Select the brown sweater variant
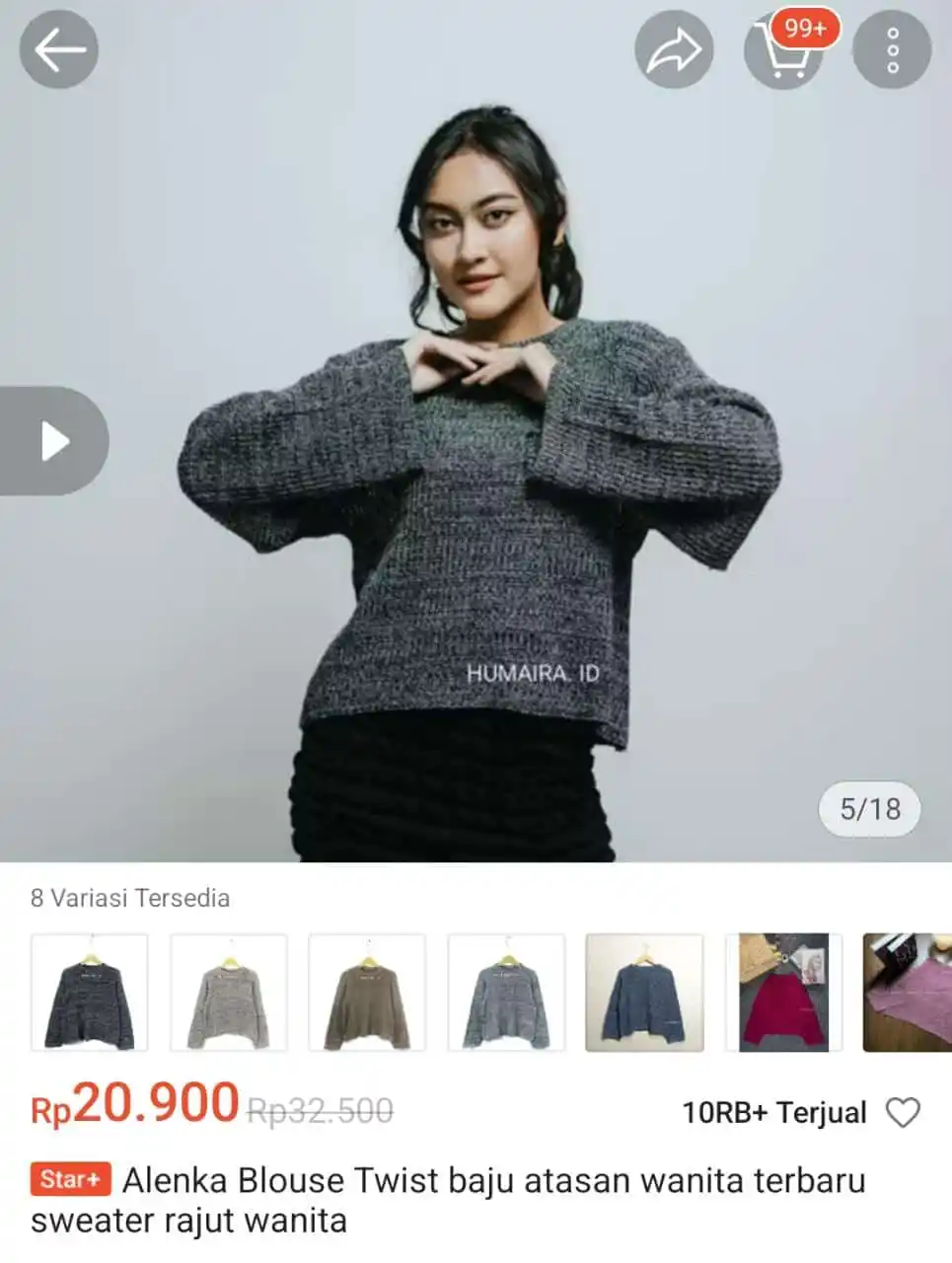Viewport: 952px width, 1263px height. point(366,993)
